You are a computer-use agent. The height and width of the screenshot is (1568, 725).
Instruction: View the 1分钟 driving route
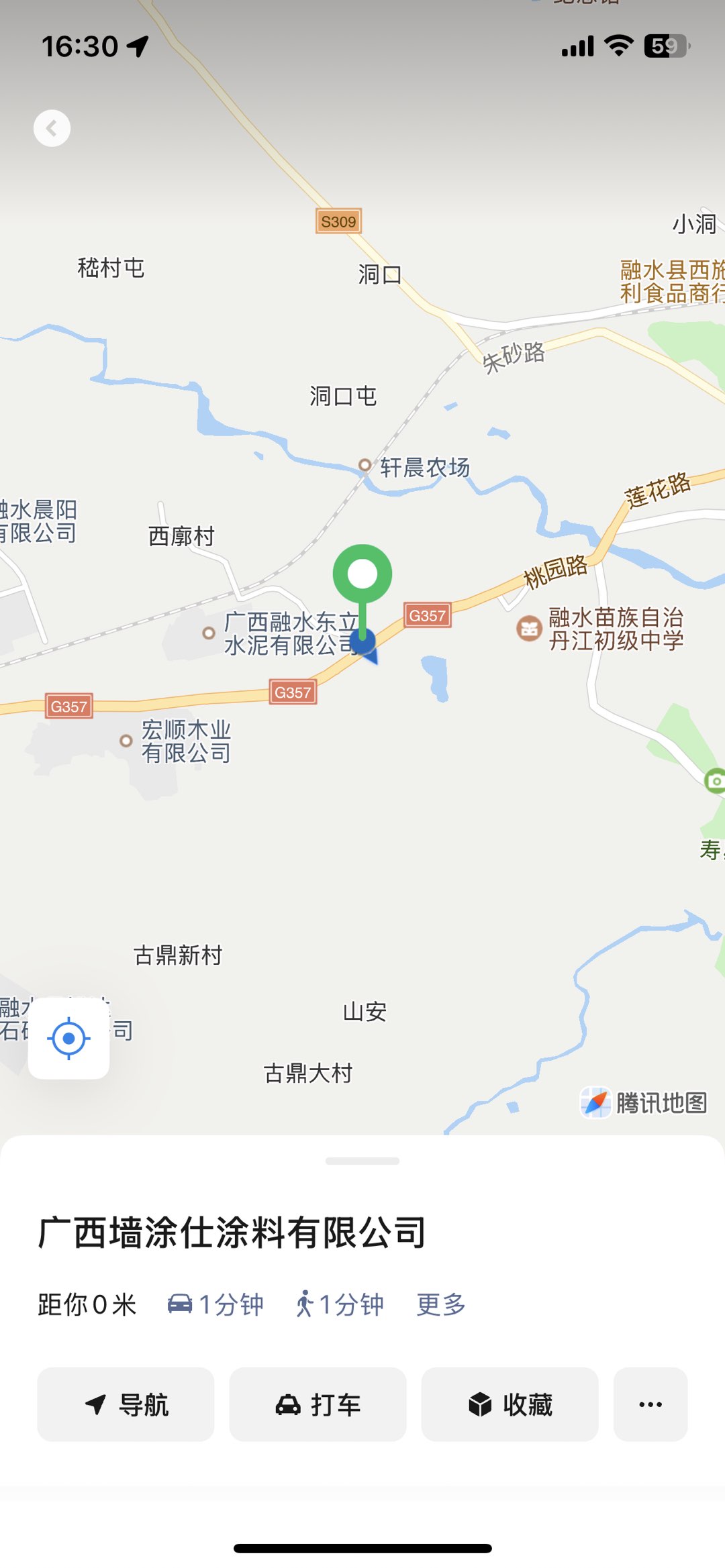click(x=215, y=1305)
